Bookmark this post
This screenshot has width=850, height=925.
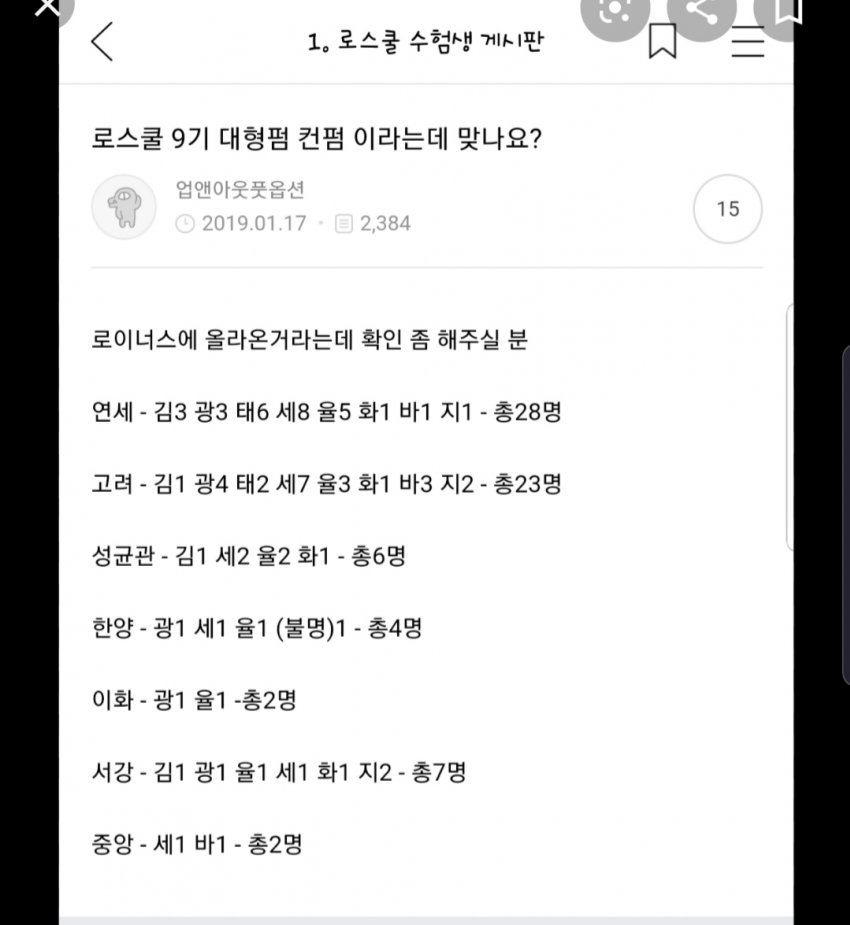[662, 42]
